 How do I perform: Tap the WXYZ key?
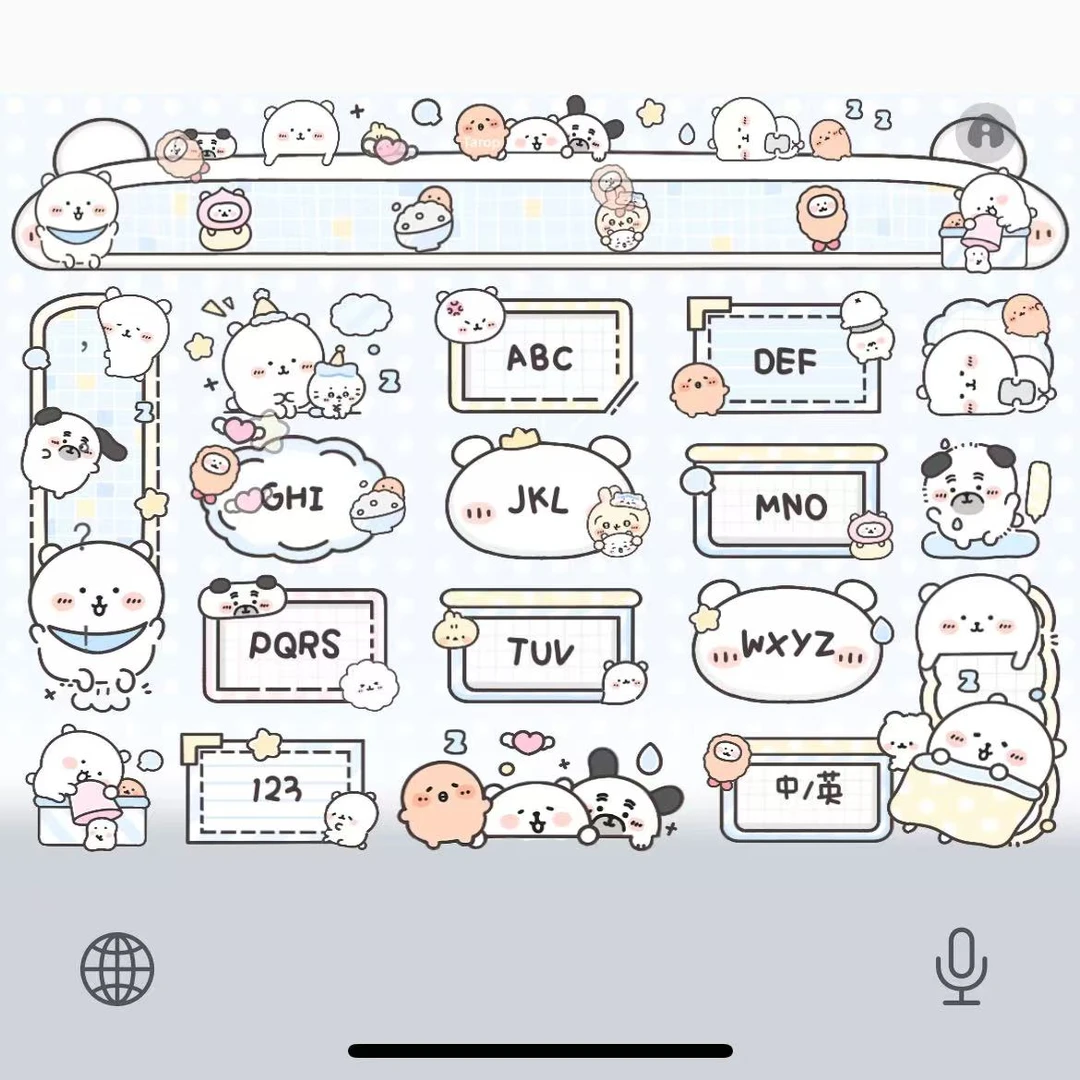[x=788, y=645]
